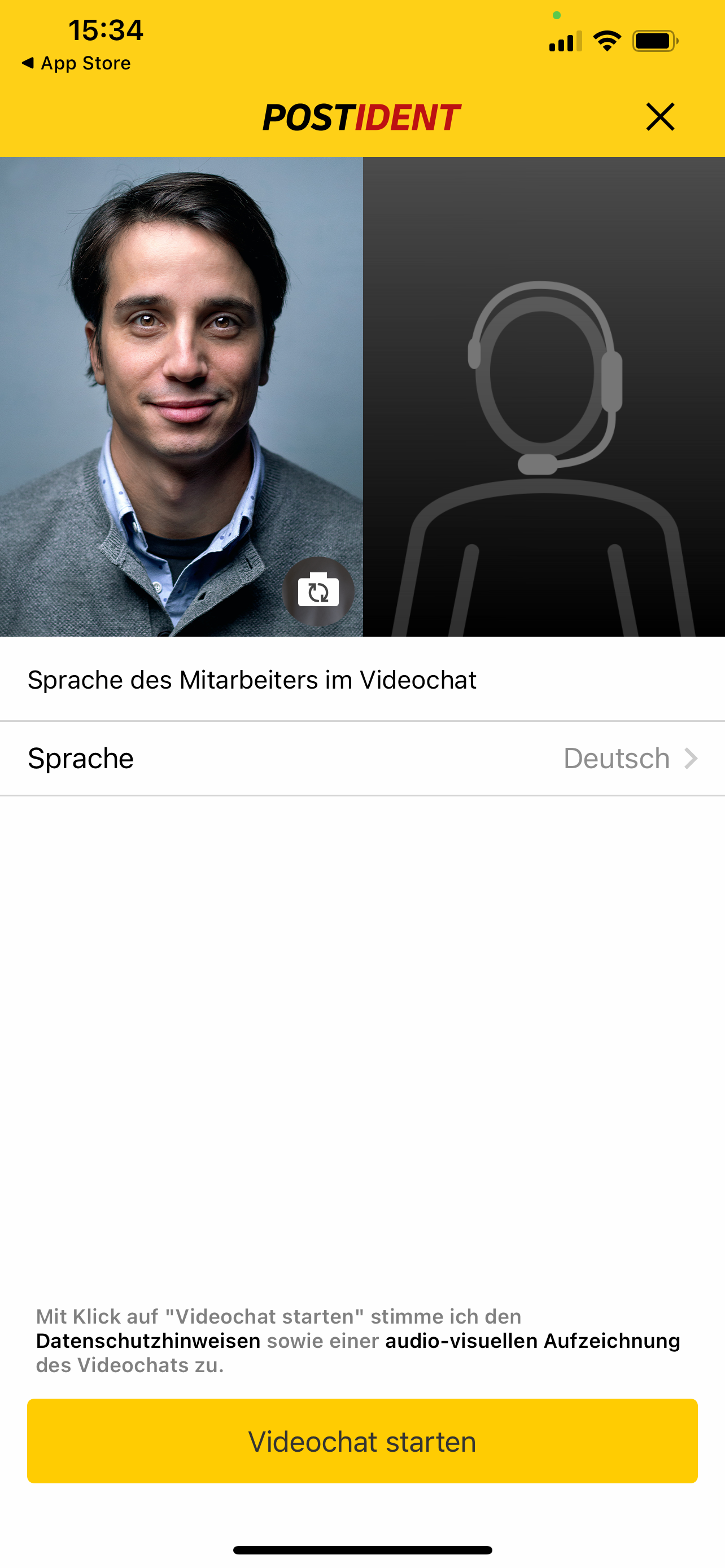Image resolution: width=725 pixels, height=1568 pixels.
Task: Open the audio-visuellen Aufzeichnung link
Action: [532, 1341]
